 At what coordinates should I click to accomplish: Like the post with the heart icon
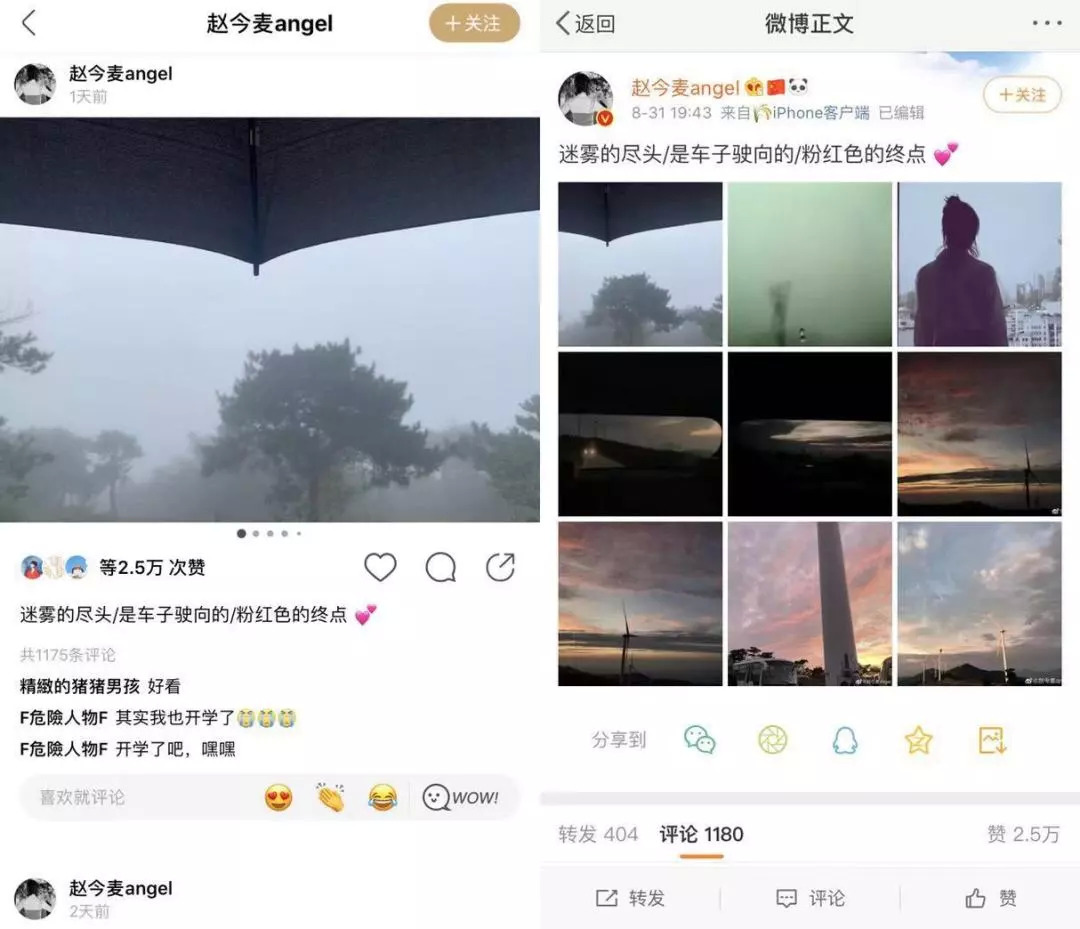click(x=380, y=567)
